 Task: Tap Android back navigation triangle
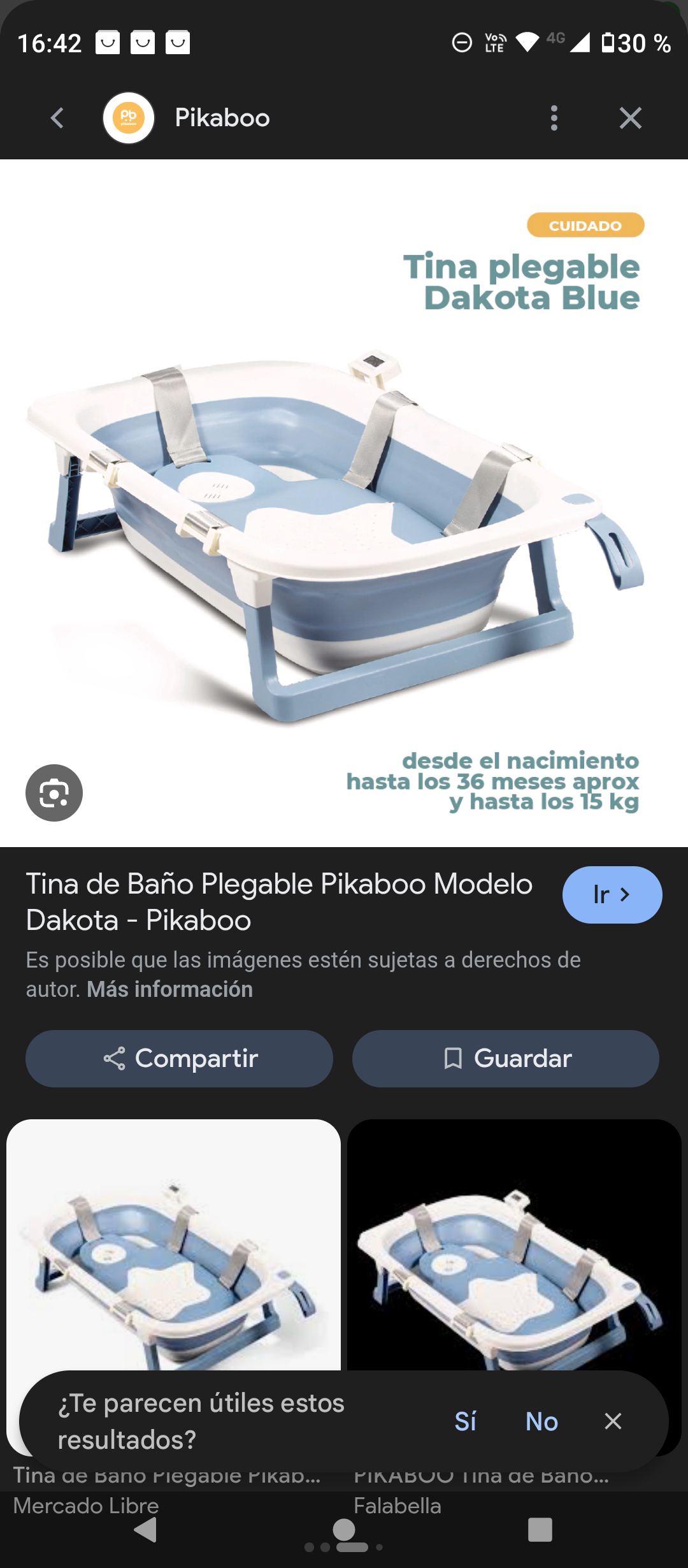tap(145, 1533)
